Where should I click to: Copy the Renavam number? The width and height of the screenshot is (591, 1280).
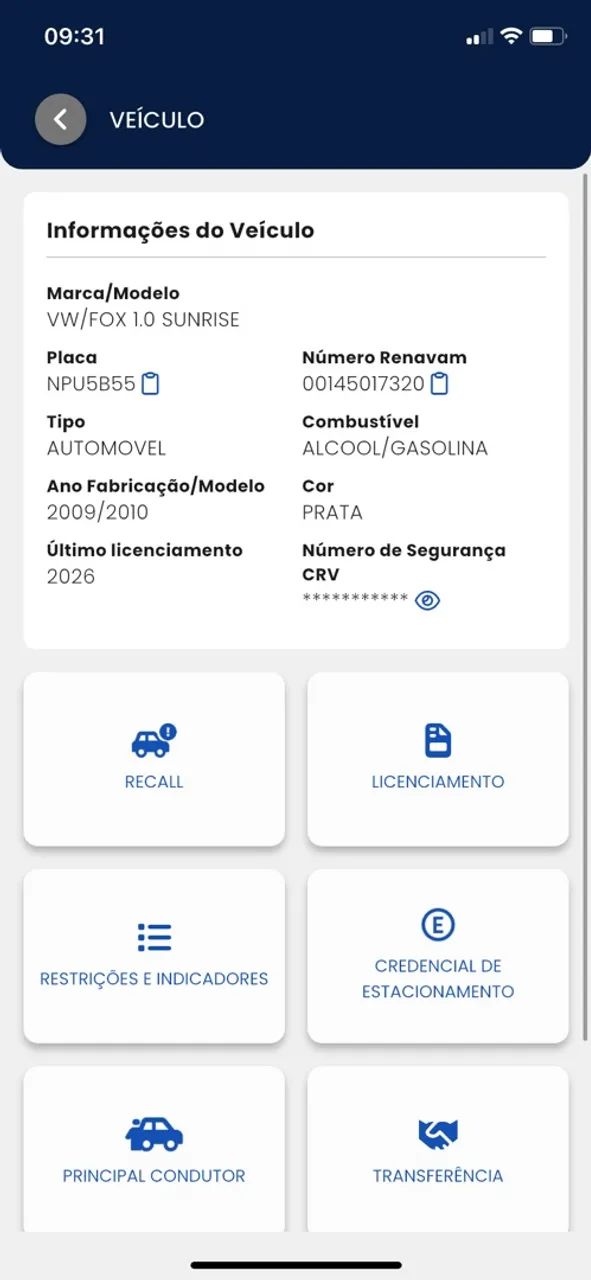click(439, 384)
